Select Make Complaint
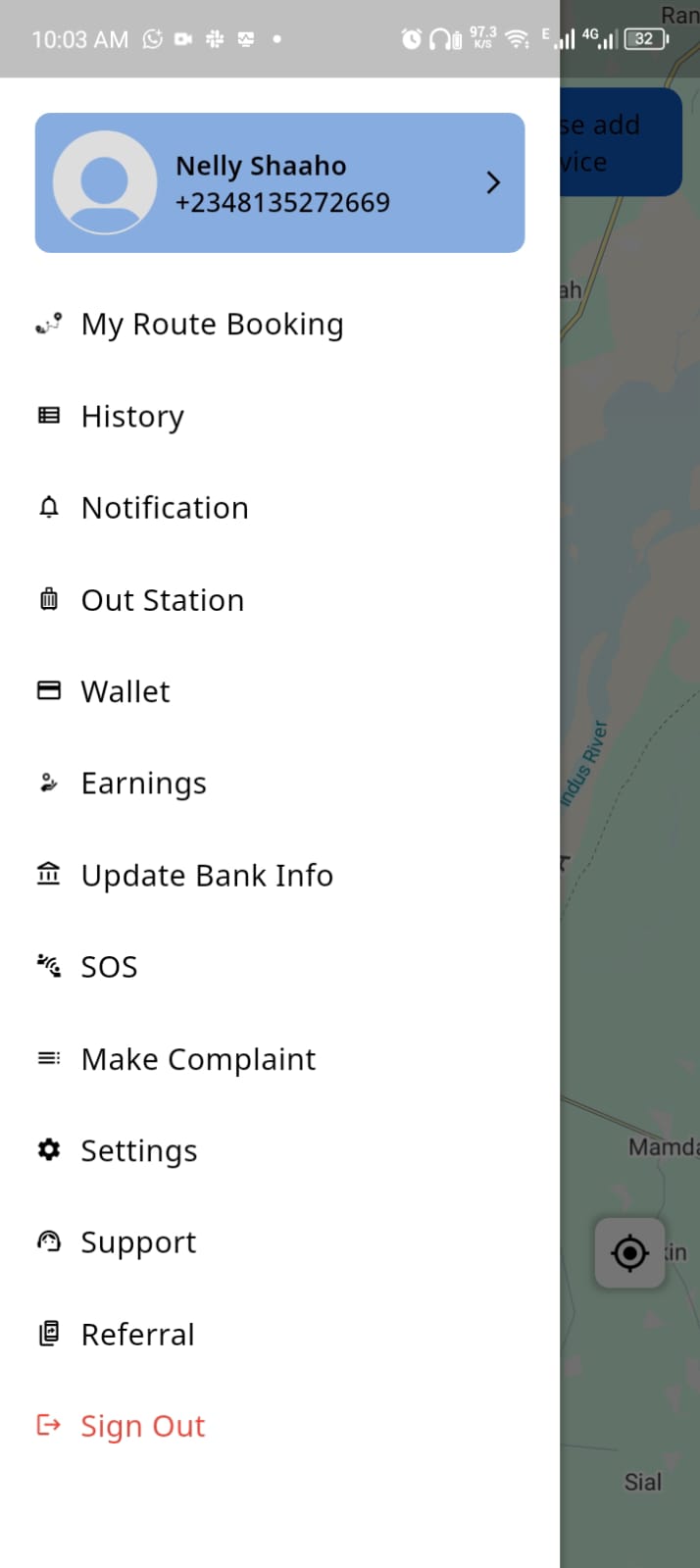700x1568 pixels. click(198, 1059)
